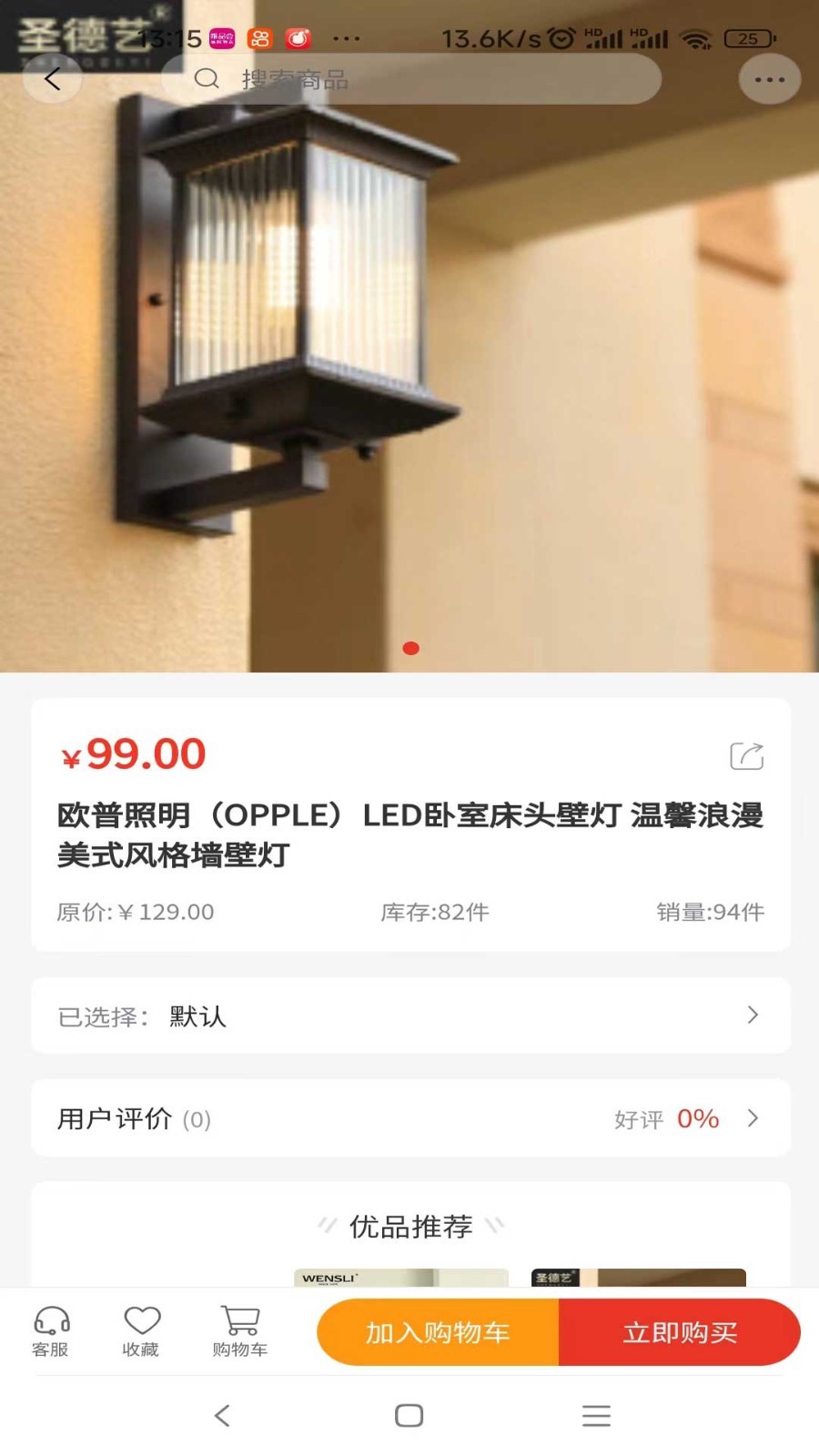View 用户评价 reviews

pos(410,1118)
